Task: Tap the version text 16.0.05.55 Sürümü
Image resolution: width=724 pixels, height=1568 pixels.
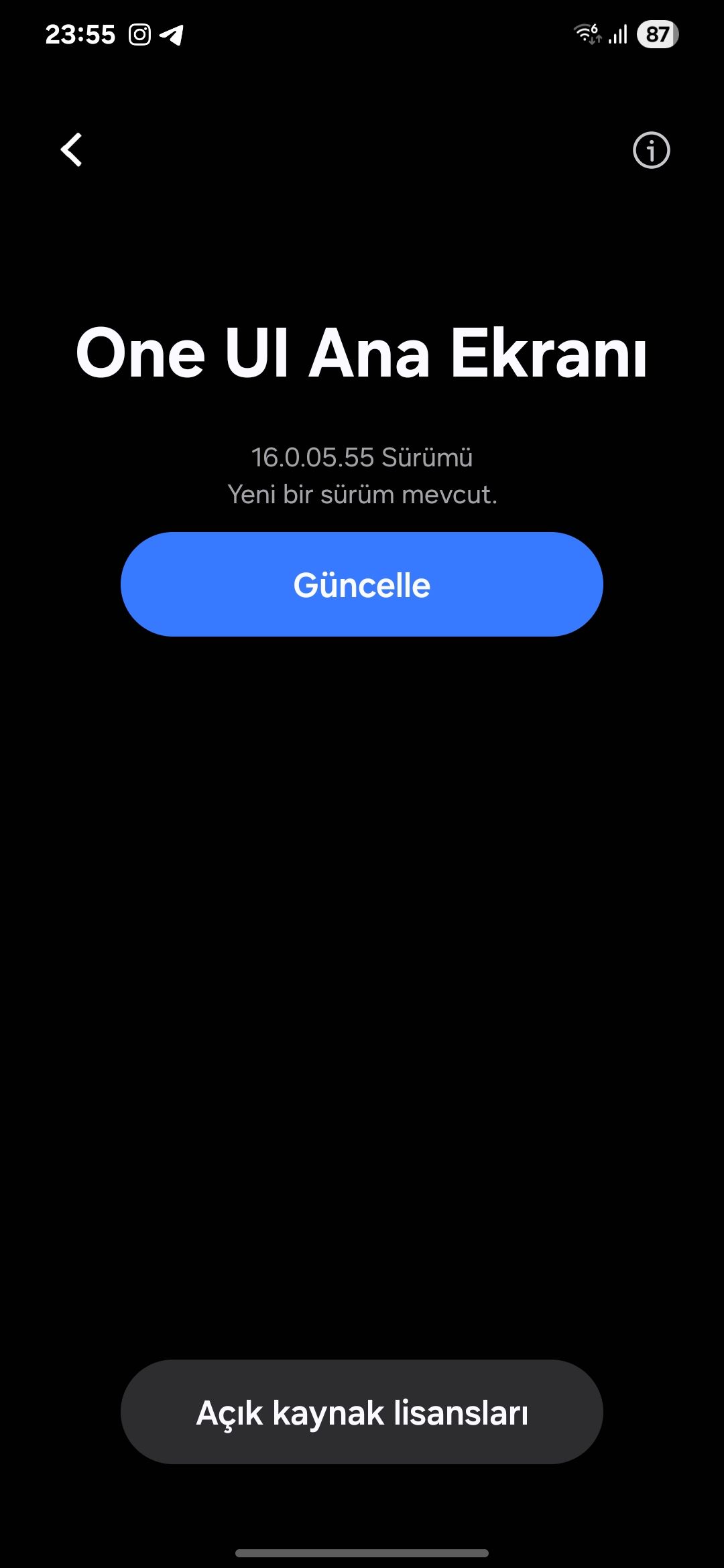Action: click(362, 458)
